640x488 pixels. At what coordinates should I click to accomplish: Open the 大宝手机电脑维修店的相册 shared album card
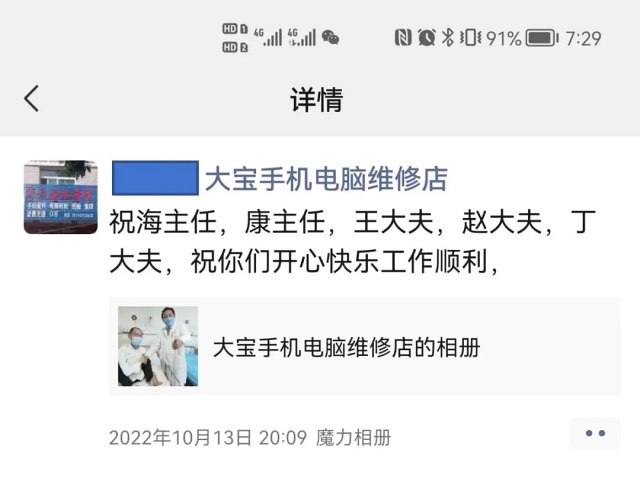pyautogui.click(x=364, y=346)
